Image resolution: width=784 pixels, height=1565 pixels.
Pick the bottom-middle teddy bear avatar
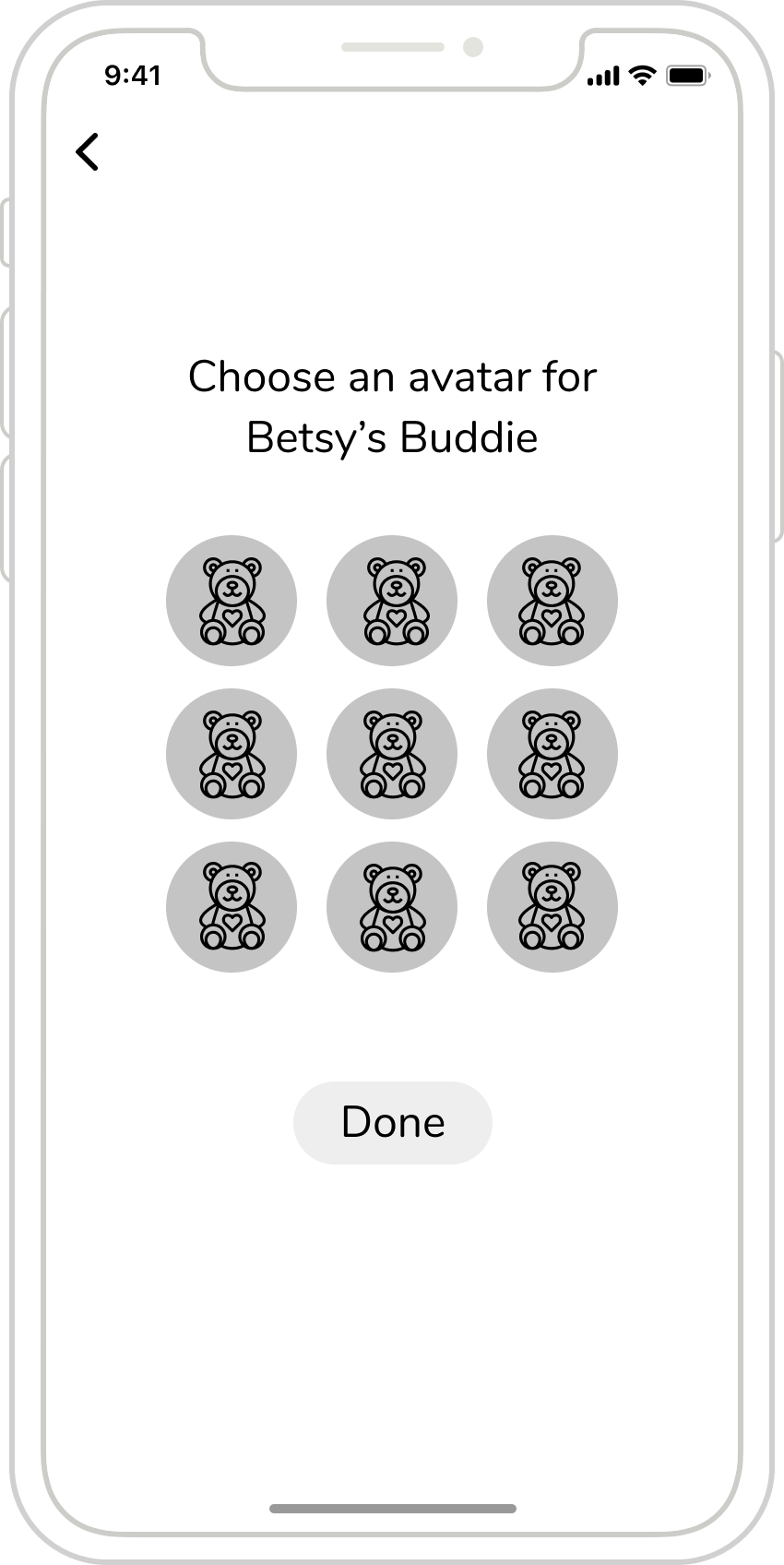(x=392, y=907)
